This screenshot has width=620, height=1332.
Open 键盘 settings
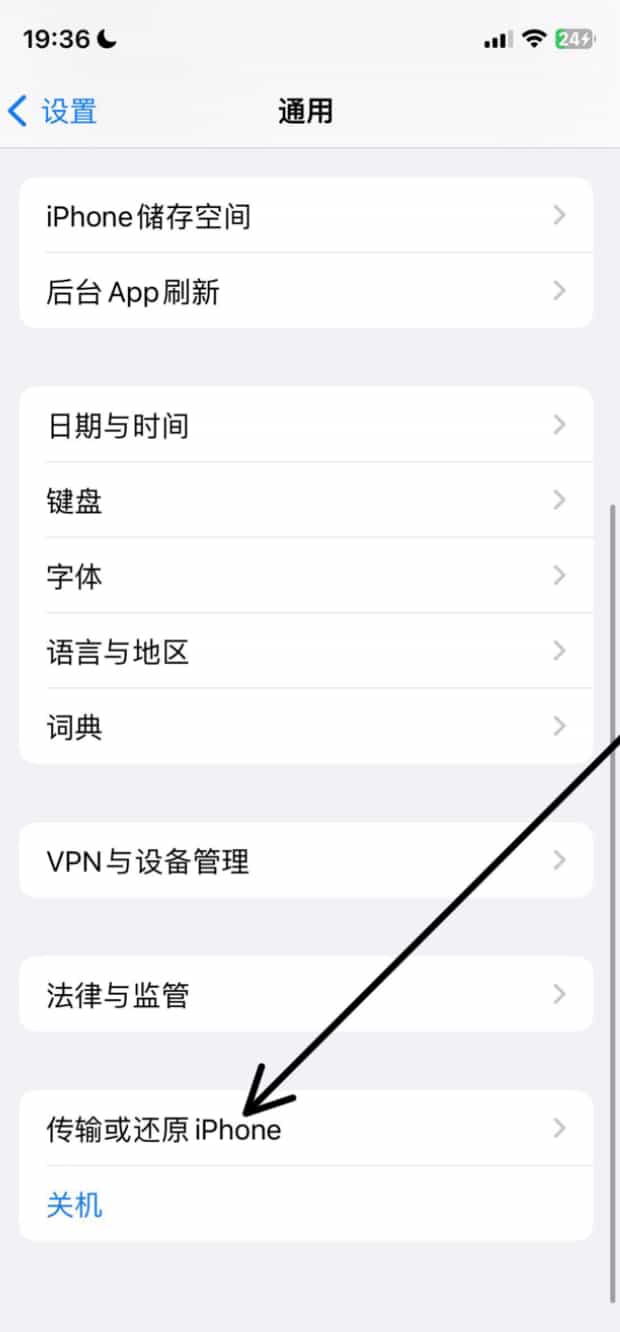coord(306,500)
